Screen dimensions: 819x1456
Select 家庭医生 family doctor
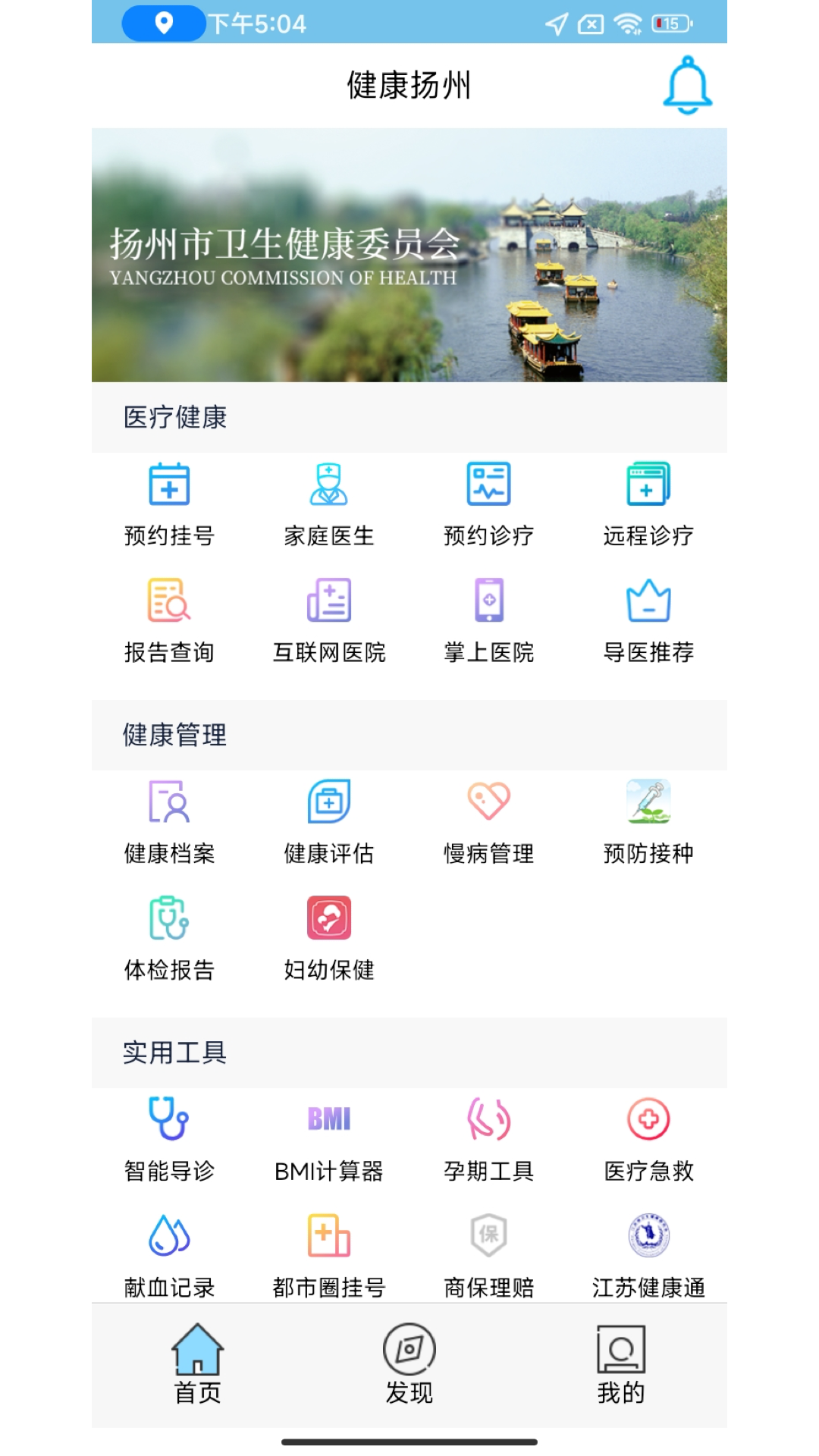329,504
